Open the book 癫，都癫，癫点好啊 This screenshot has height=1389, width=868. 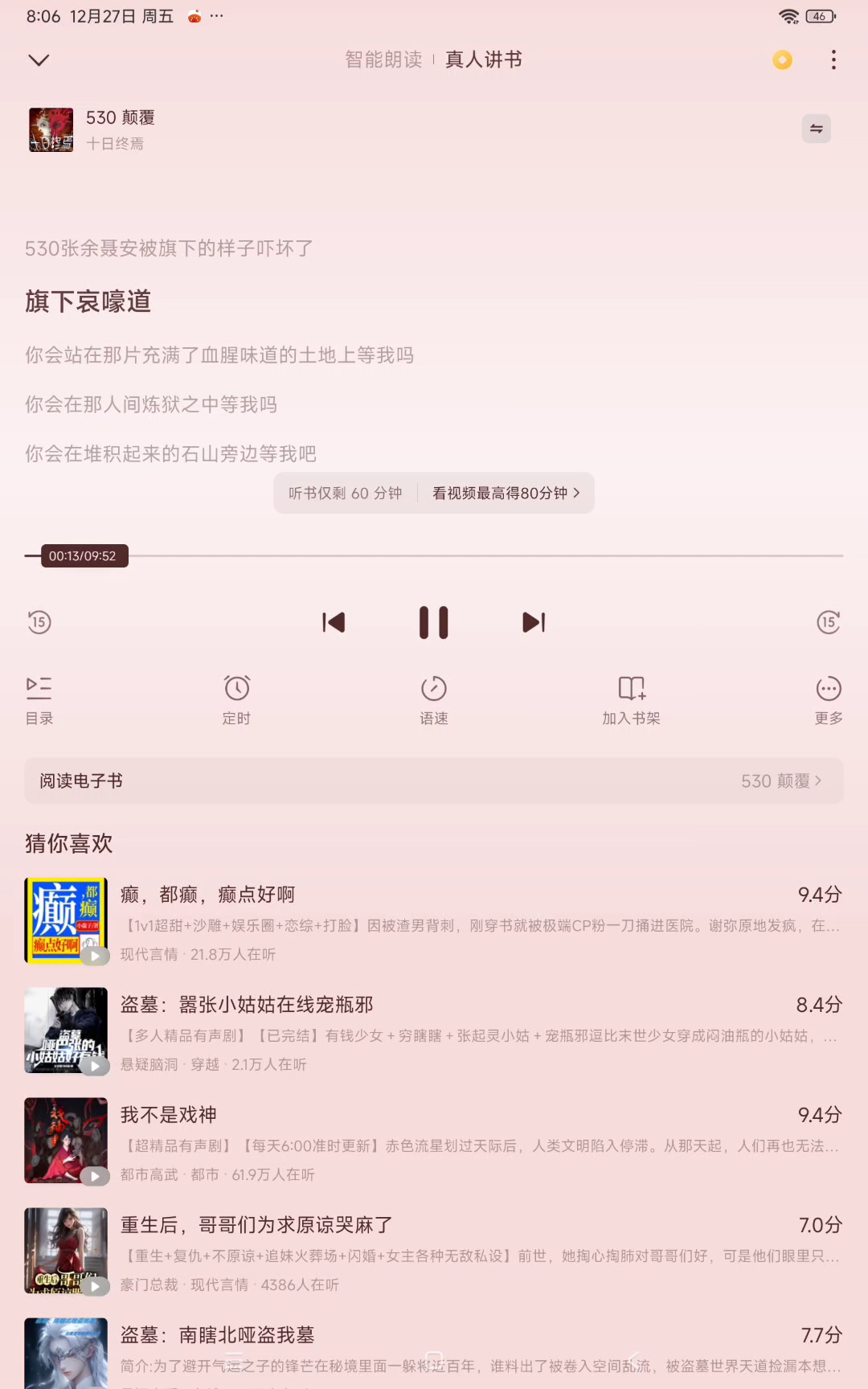click(x=207, y=895)
